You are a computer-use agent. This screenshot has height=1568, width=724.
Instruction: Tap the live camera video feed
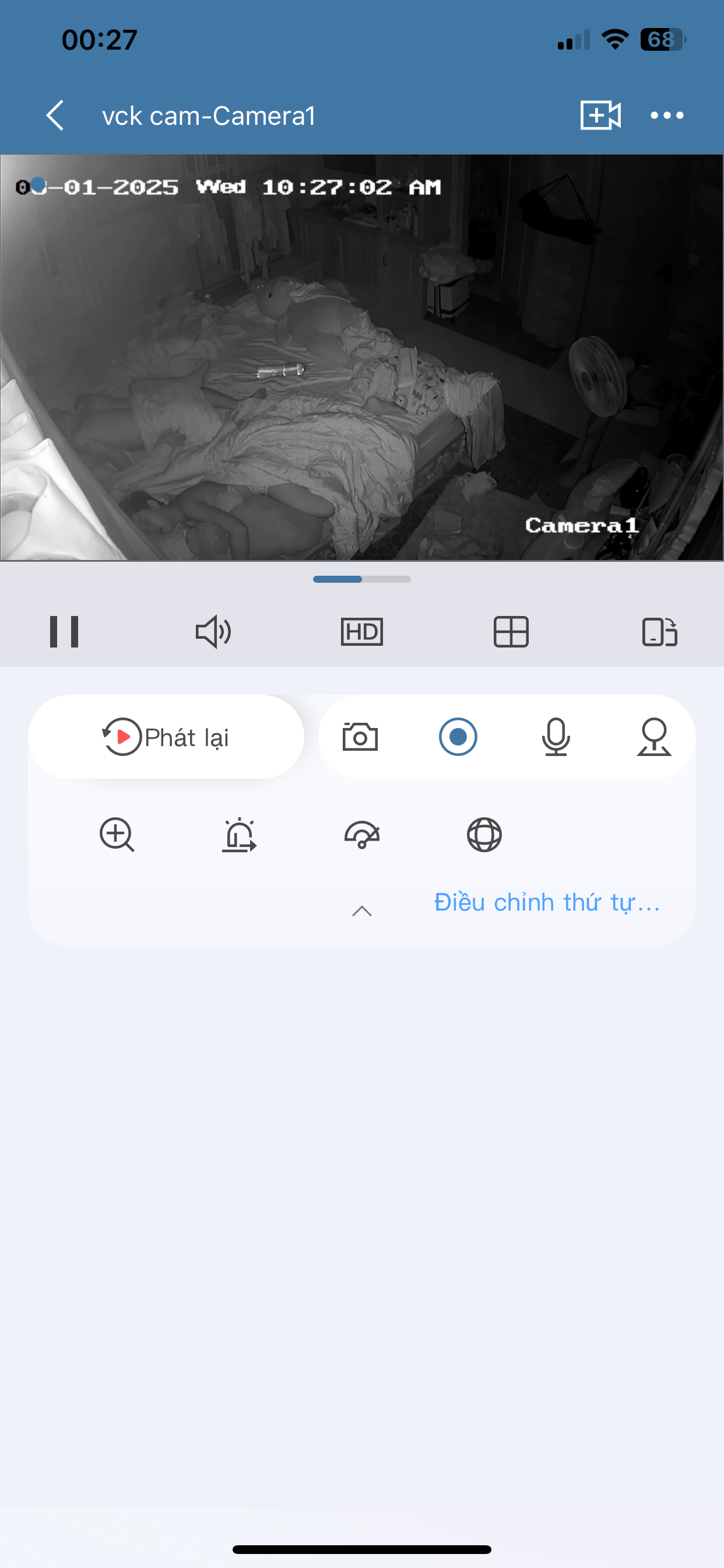click(362, 358)
